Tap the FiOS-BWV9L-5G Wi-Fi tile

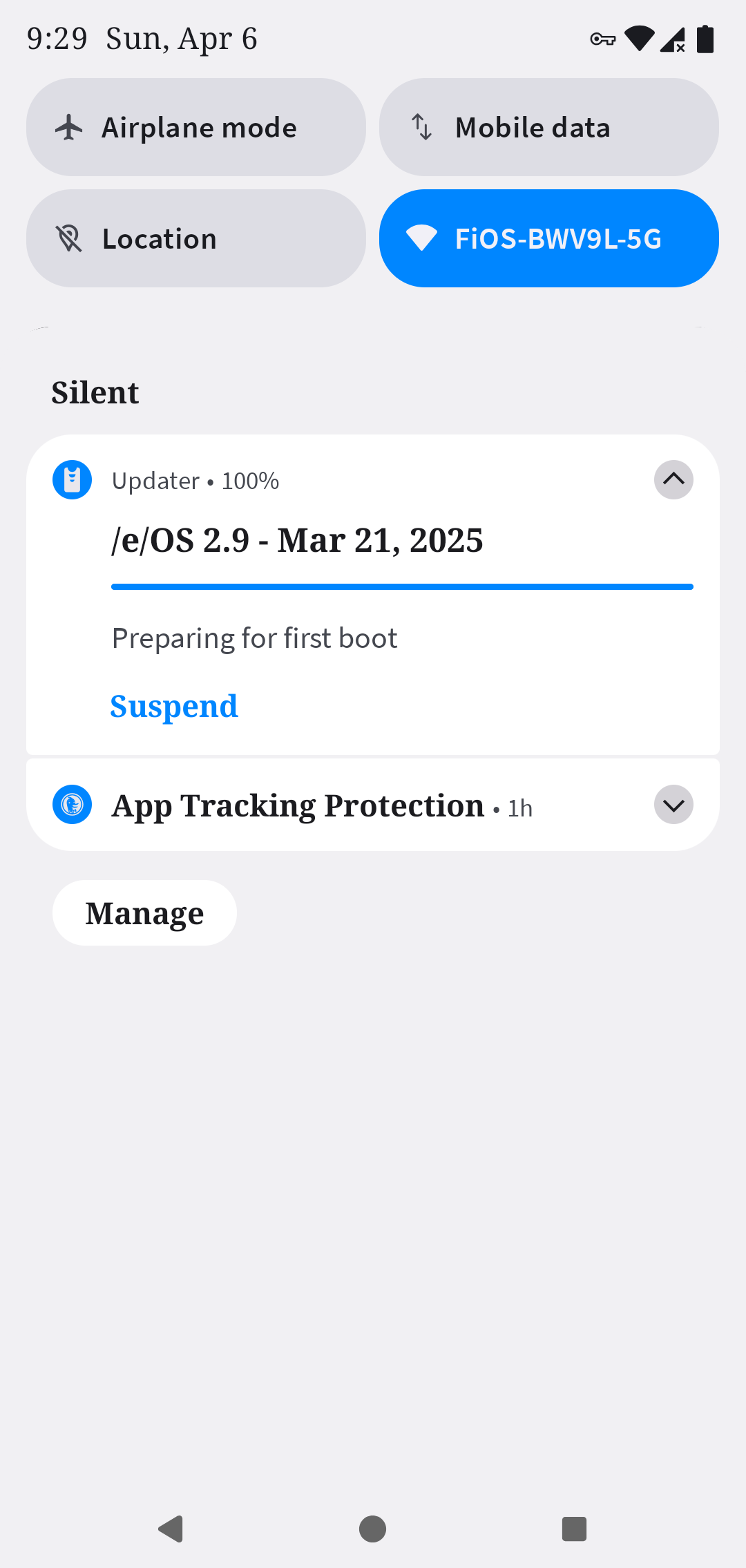(x=549, y=238)
